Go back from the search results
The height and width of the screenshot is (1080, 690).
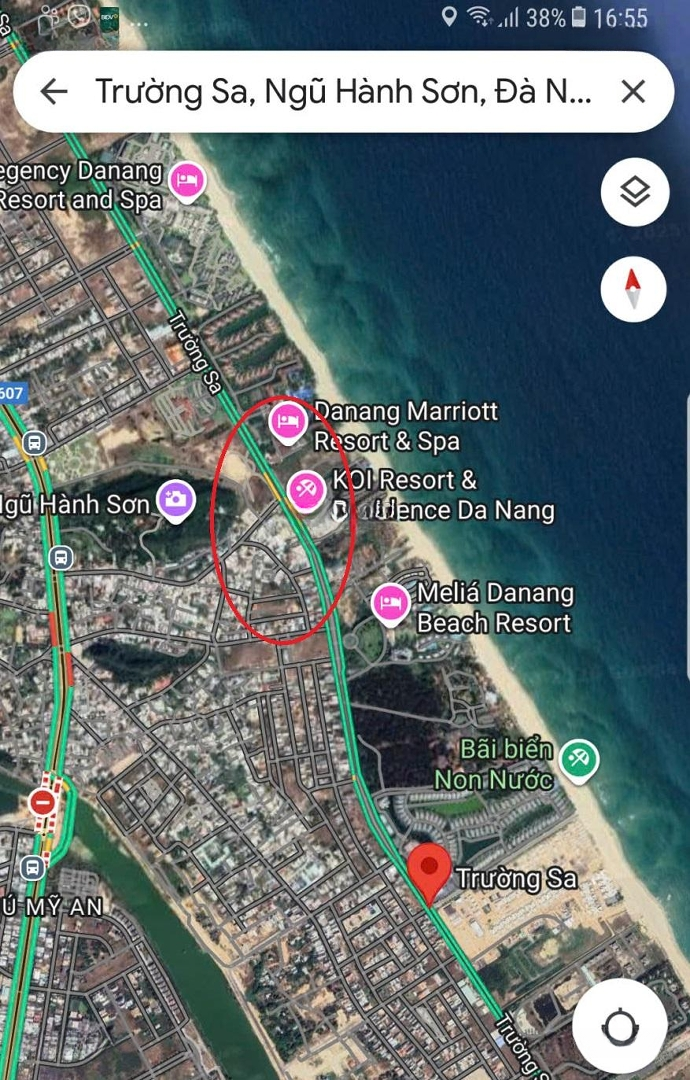[54, 92]
